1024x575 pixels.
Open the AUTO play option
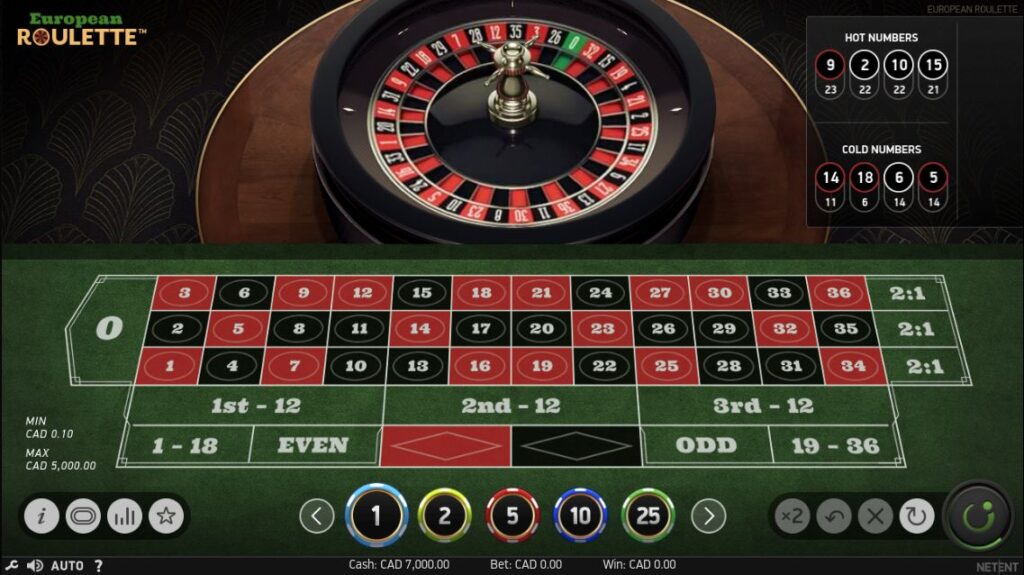(67, 565)
